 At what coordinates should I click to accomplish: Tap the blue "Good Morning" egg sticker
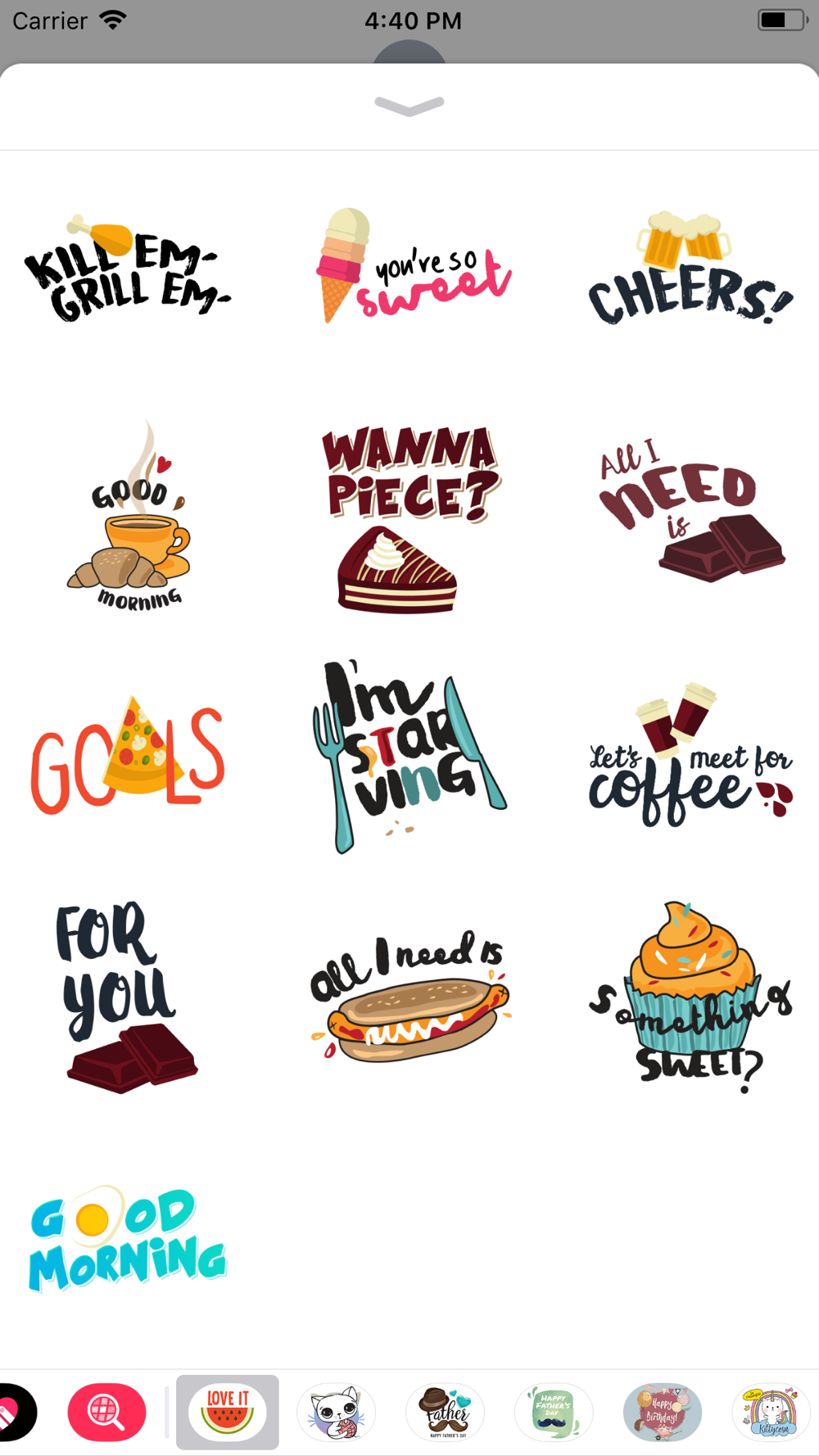pos(128,1238)
